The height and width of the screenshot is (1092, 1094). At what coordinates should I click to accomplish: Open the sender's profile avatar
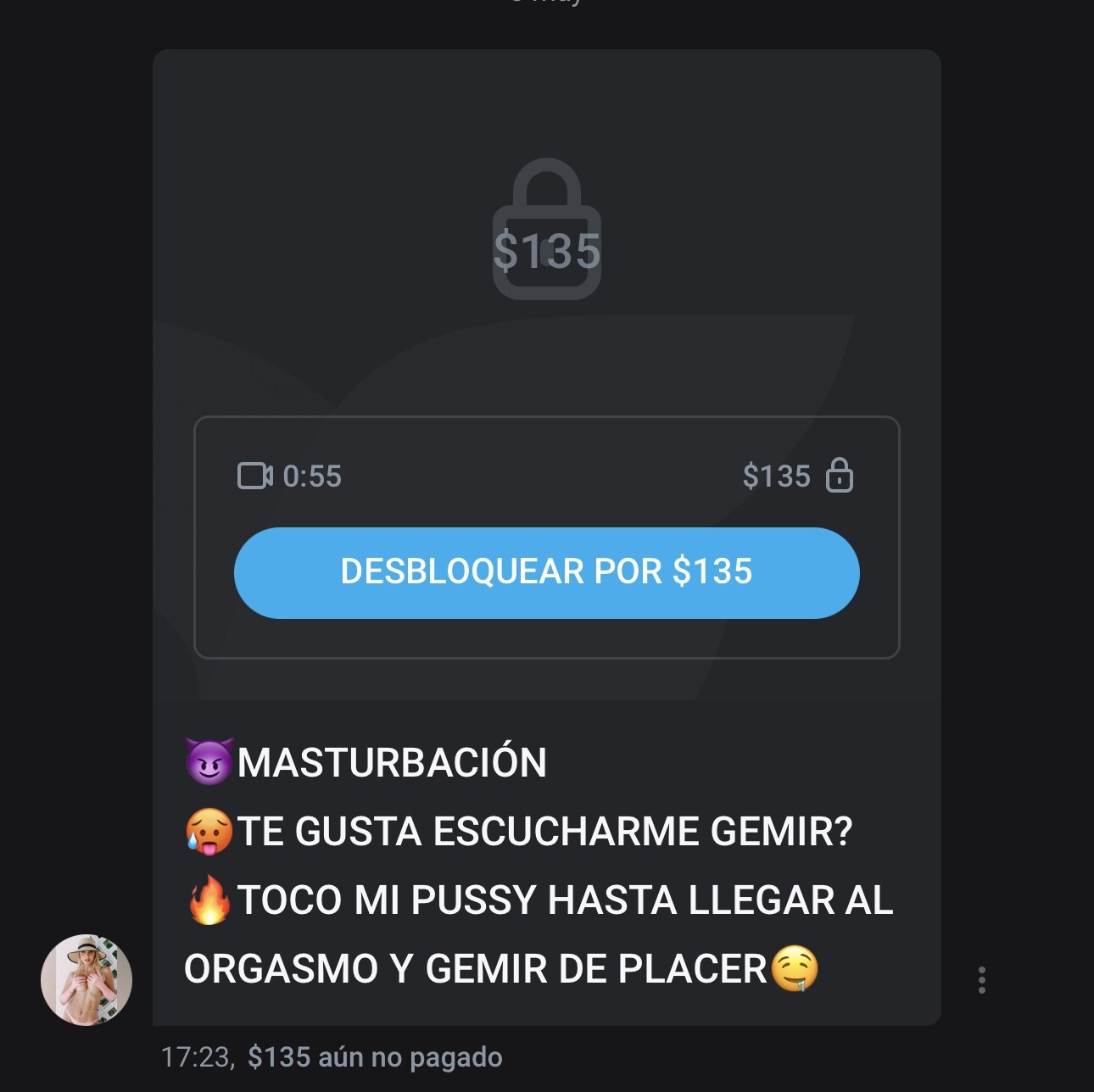point(87,980)
